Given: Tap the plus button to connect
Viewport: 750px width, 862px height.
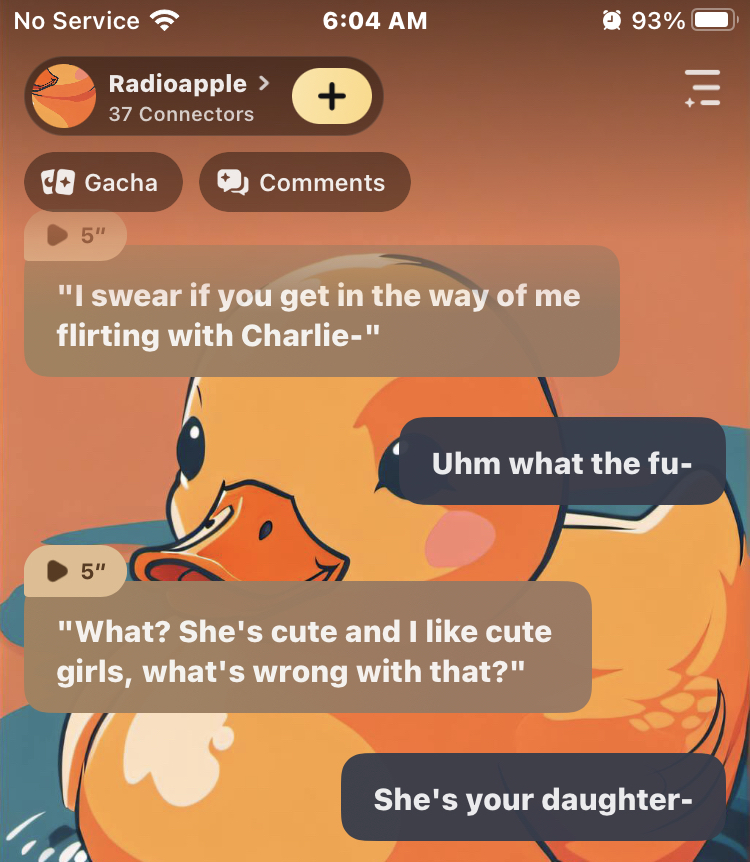Looking at the screenshot, I should click(x=331, y=96).
